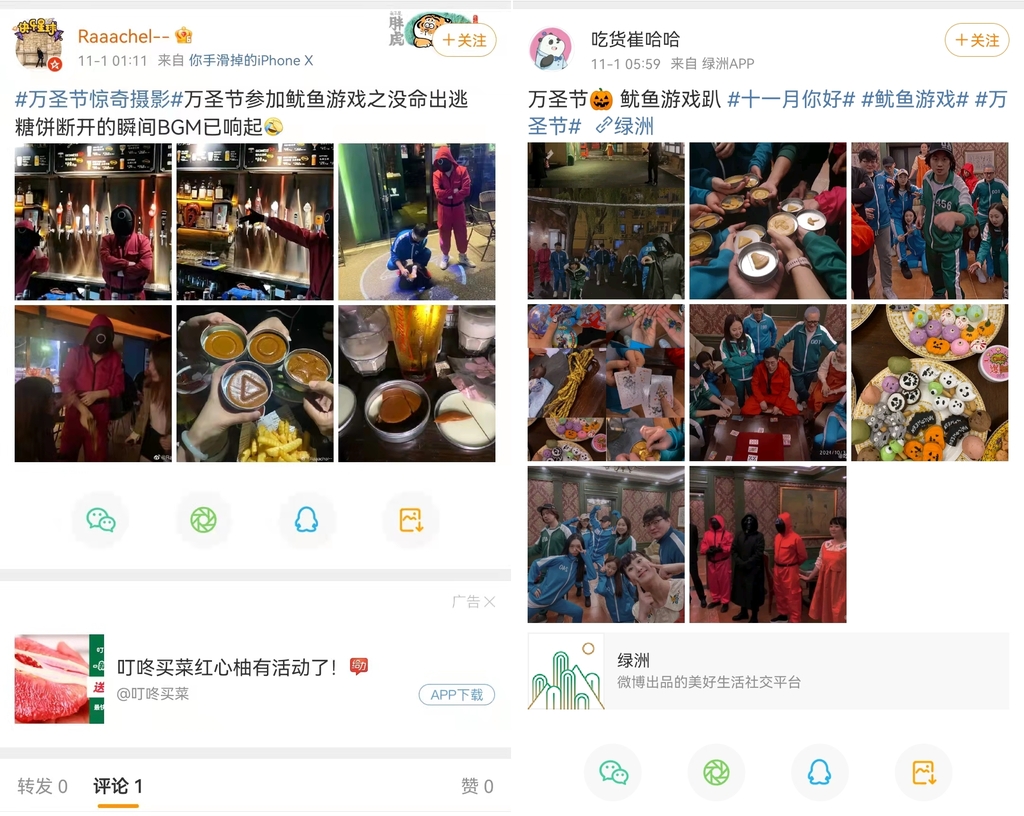Switch to the 评论 tab
1024x816 pixels.
(118, 787)
